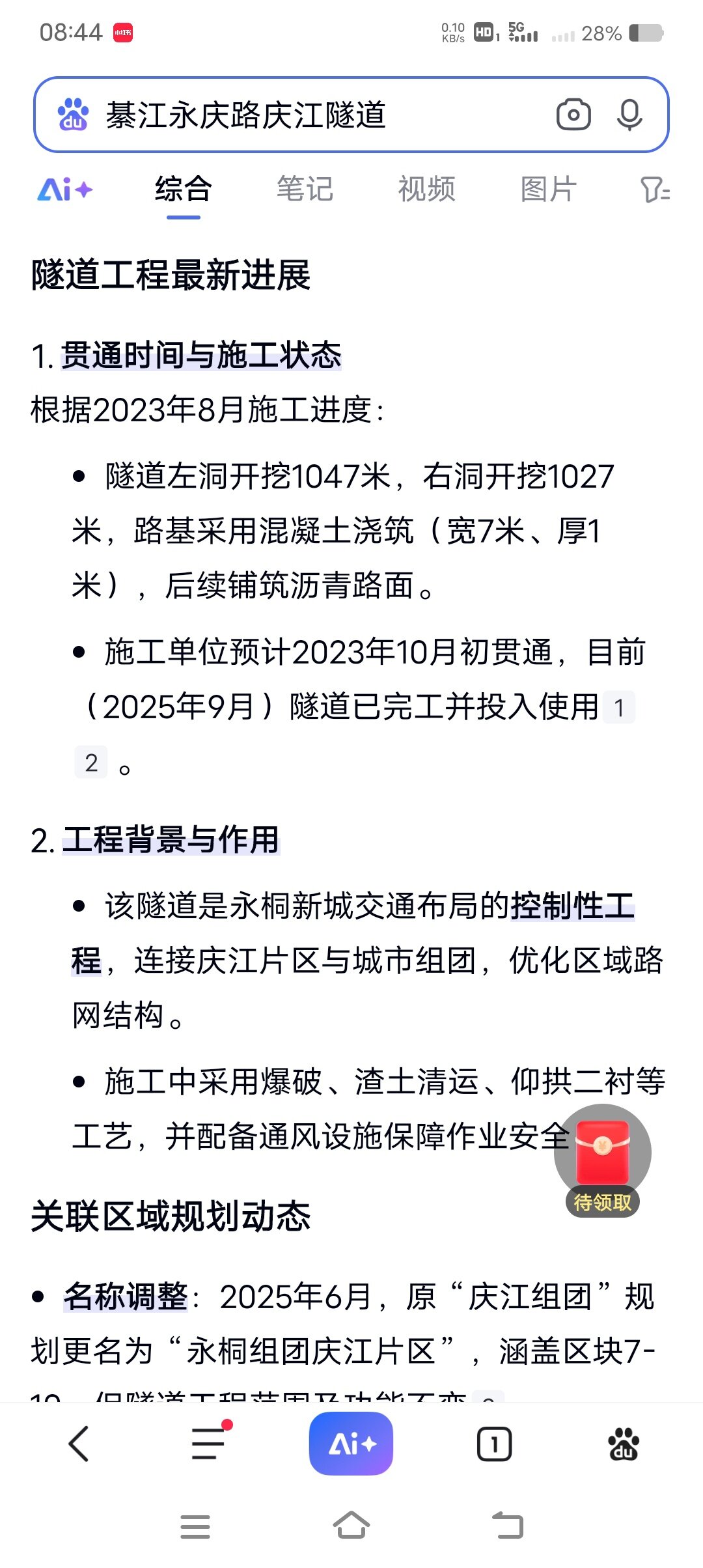Go to the Baidu home paw icon
The height and width of the screenshot is (1568, 703).
click(x=623, y=1444)
